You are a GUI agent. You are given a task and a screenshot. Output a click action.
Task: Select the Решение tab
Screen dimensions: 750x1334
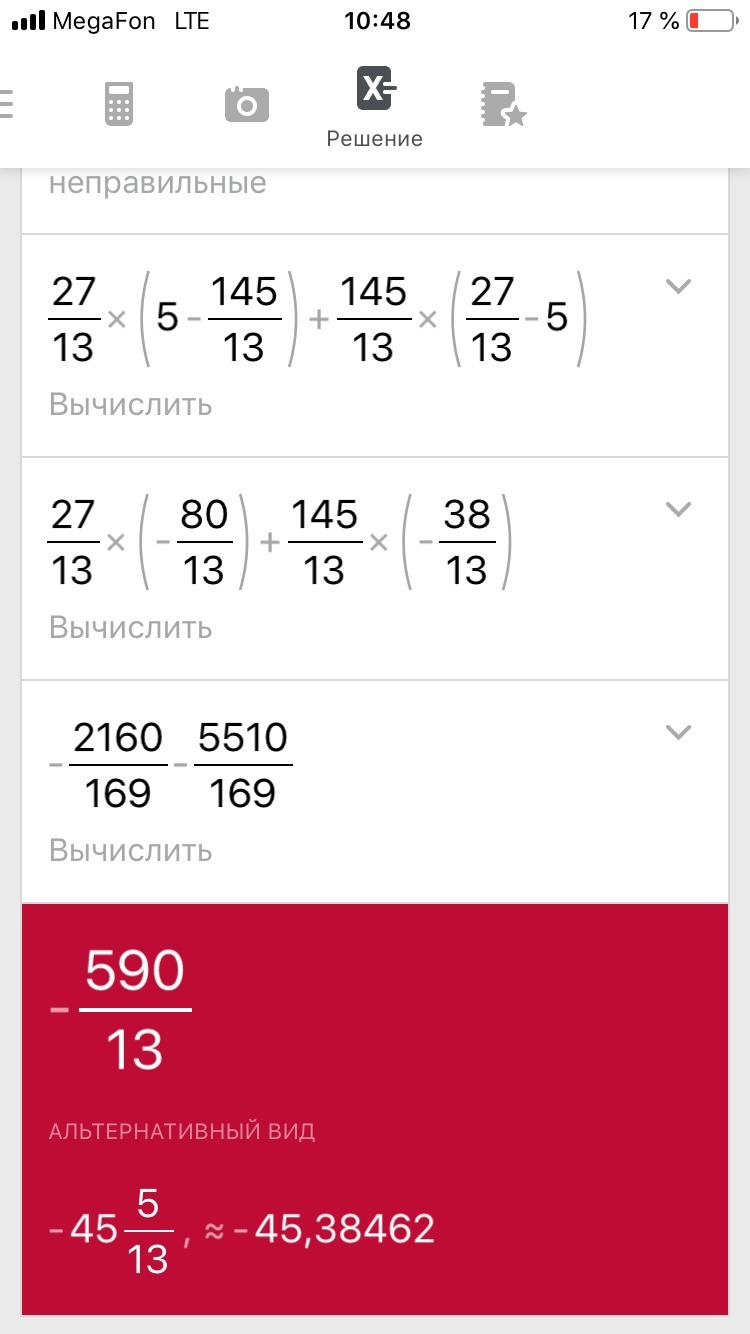click(x=375, y=106)
